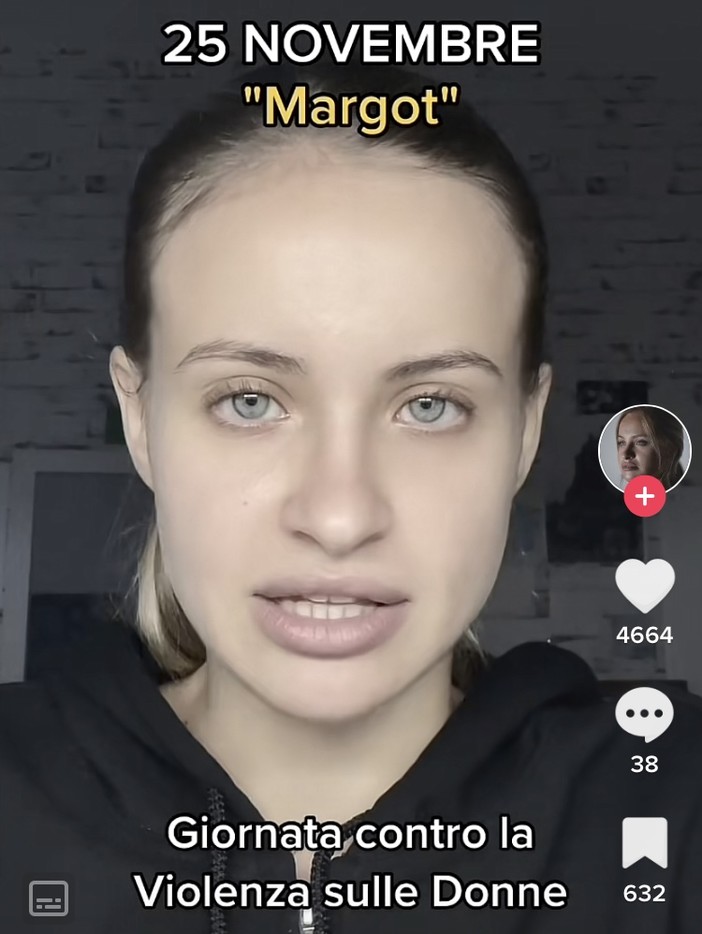
Task: Like this video with the heart
Action: [x=644, y=586]
